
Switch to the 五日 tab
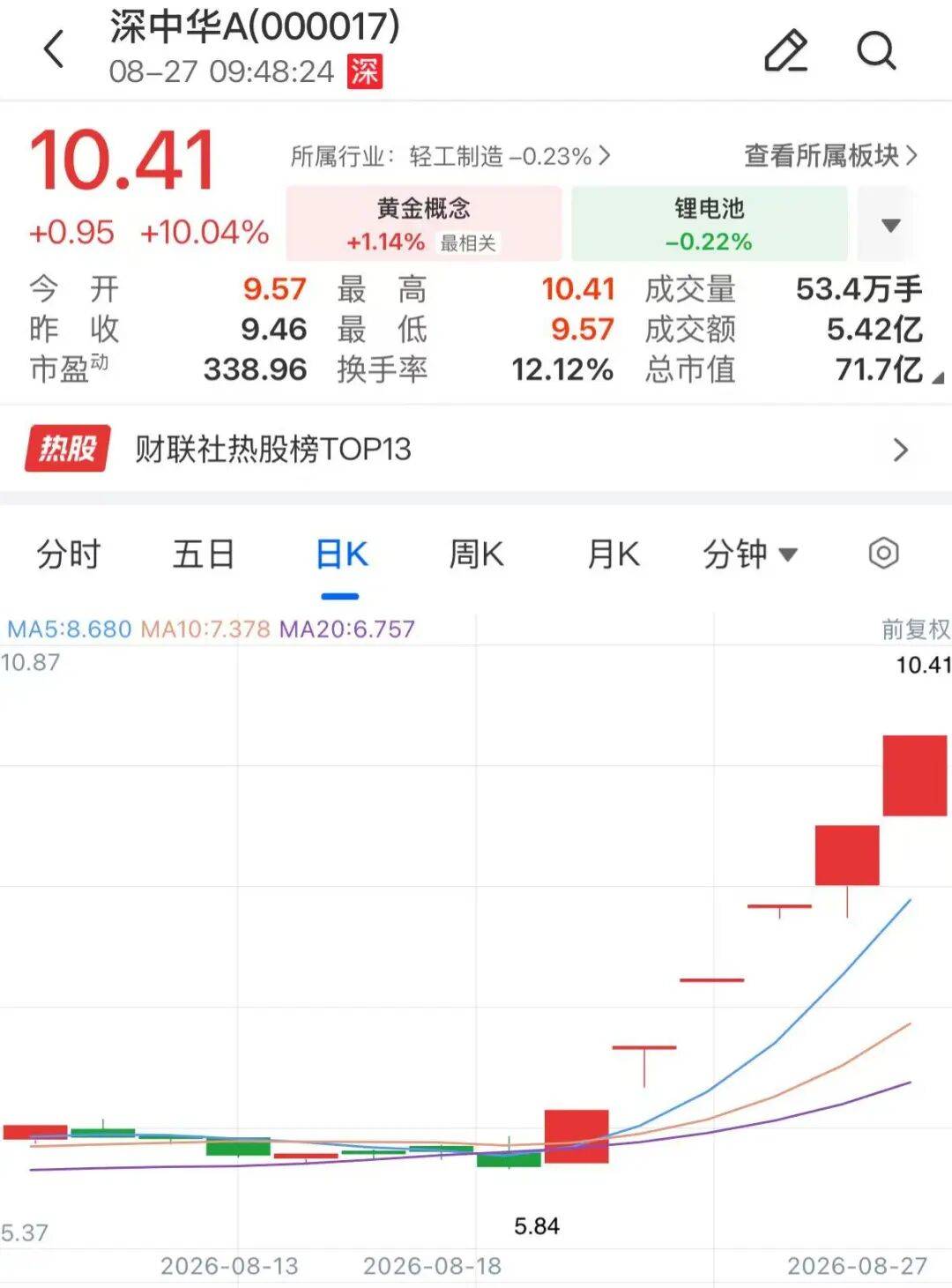tap(204, 555)
